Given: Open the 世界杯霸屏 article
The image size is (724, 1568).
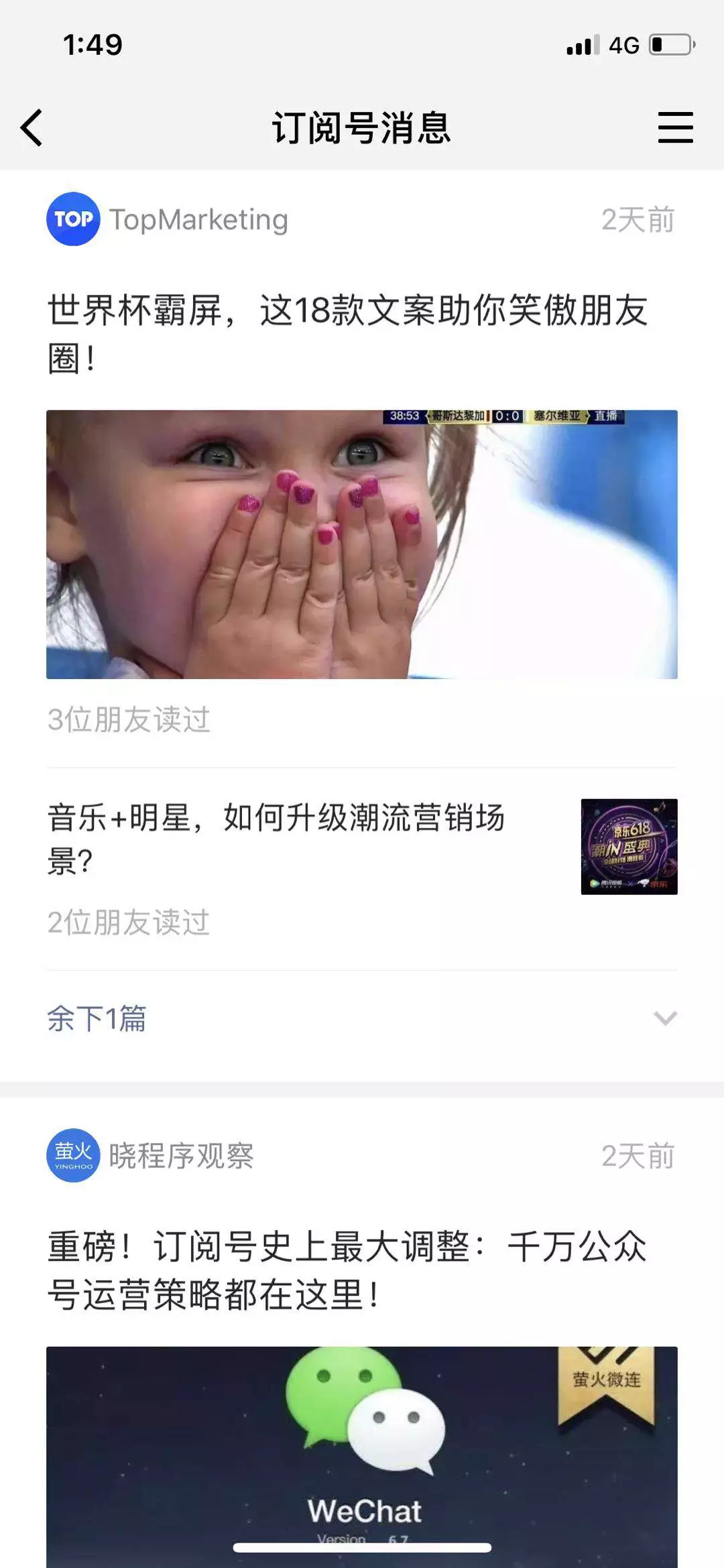Looking at the screenshot, I should point(349,333).
